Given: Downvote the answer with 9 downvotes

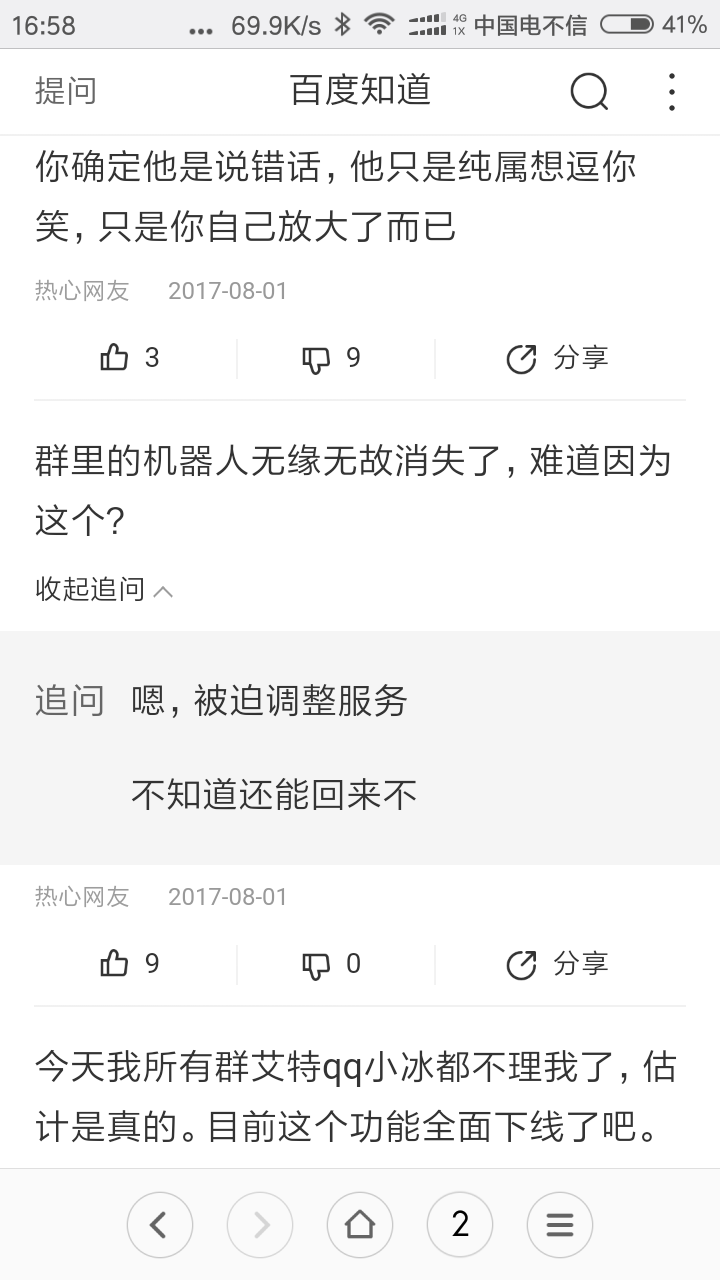Looking at the screenshot, I should (332, 359).
